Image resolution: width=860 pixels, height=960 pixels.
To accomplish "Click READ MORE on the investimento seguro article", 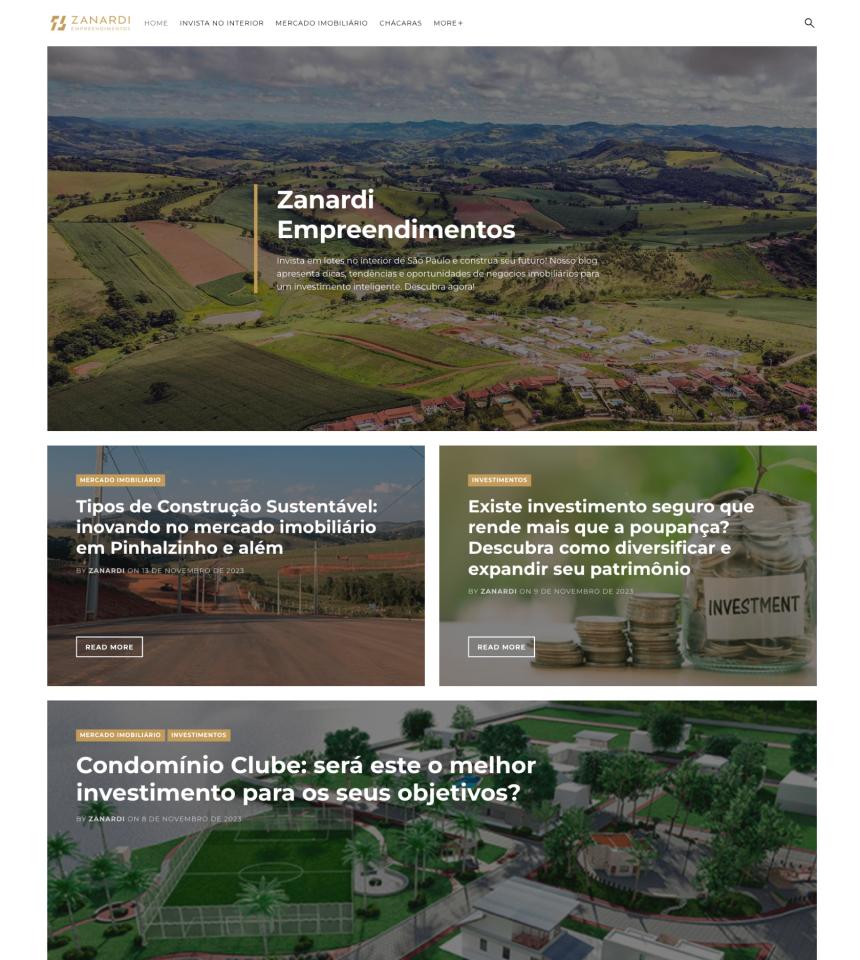I will pos(500,646).
